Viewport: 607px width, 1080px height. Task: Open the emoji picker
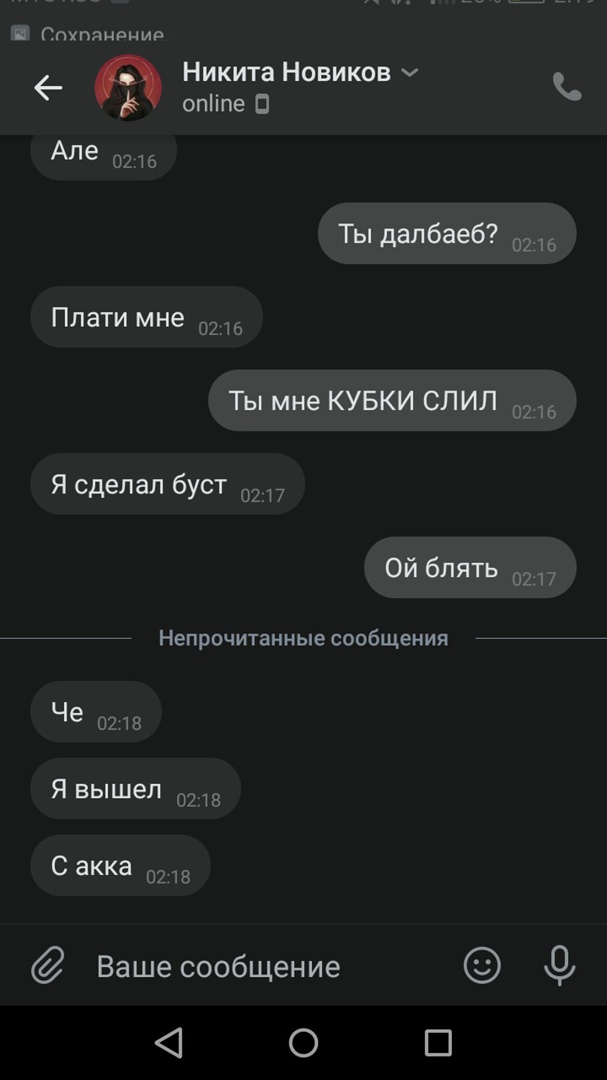(482, 965)
